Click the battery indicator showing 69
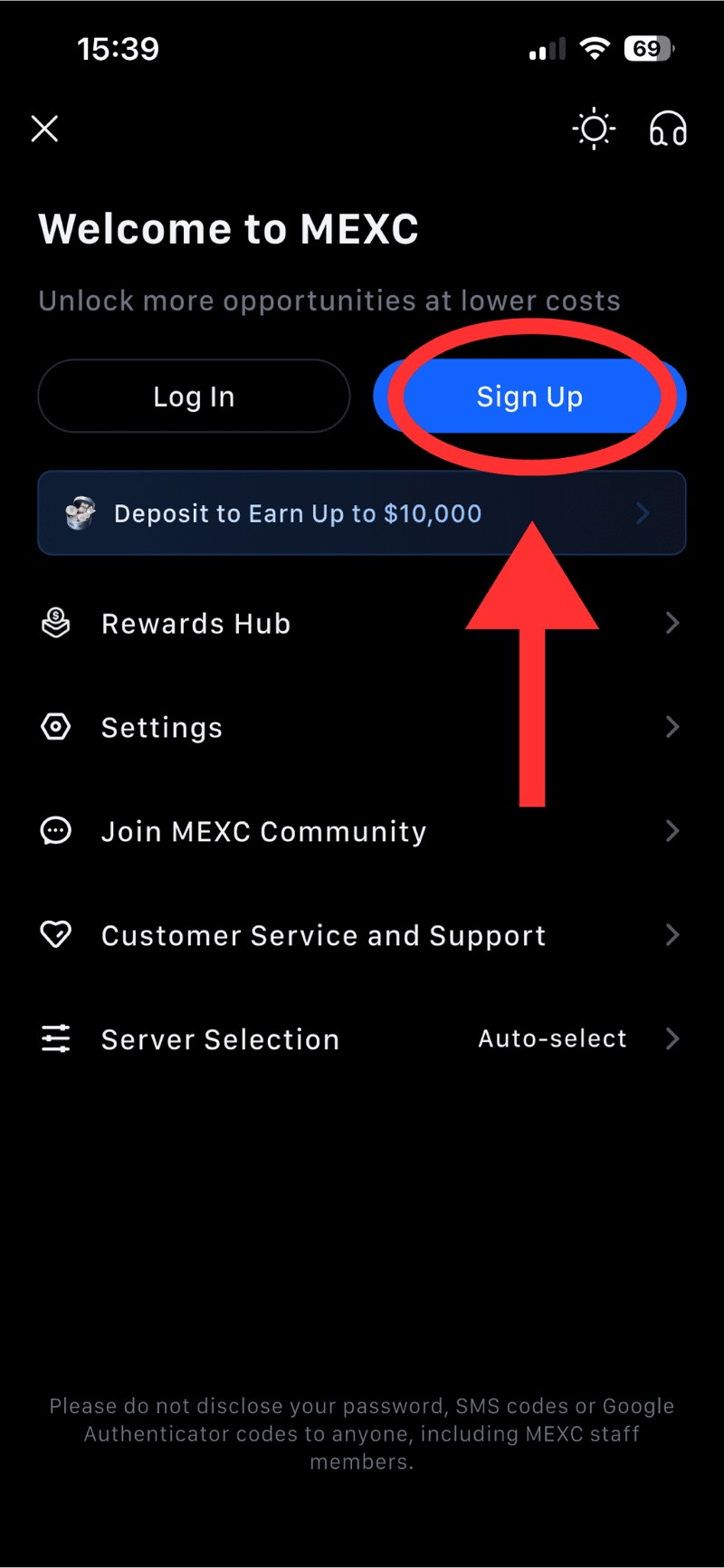 (648, 48)
